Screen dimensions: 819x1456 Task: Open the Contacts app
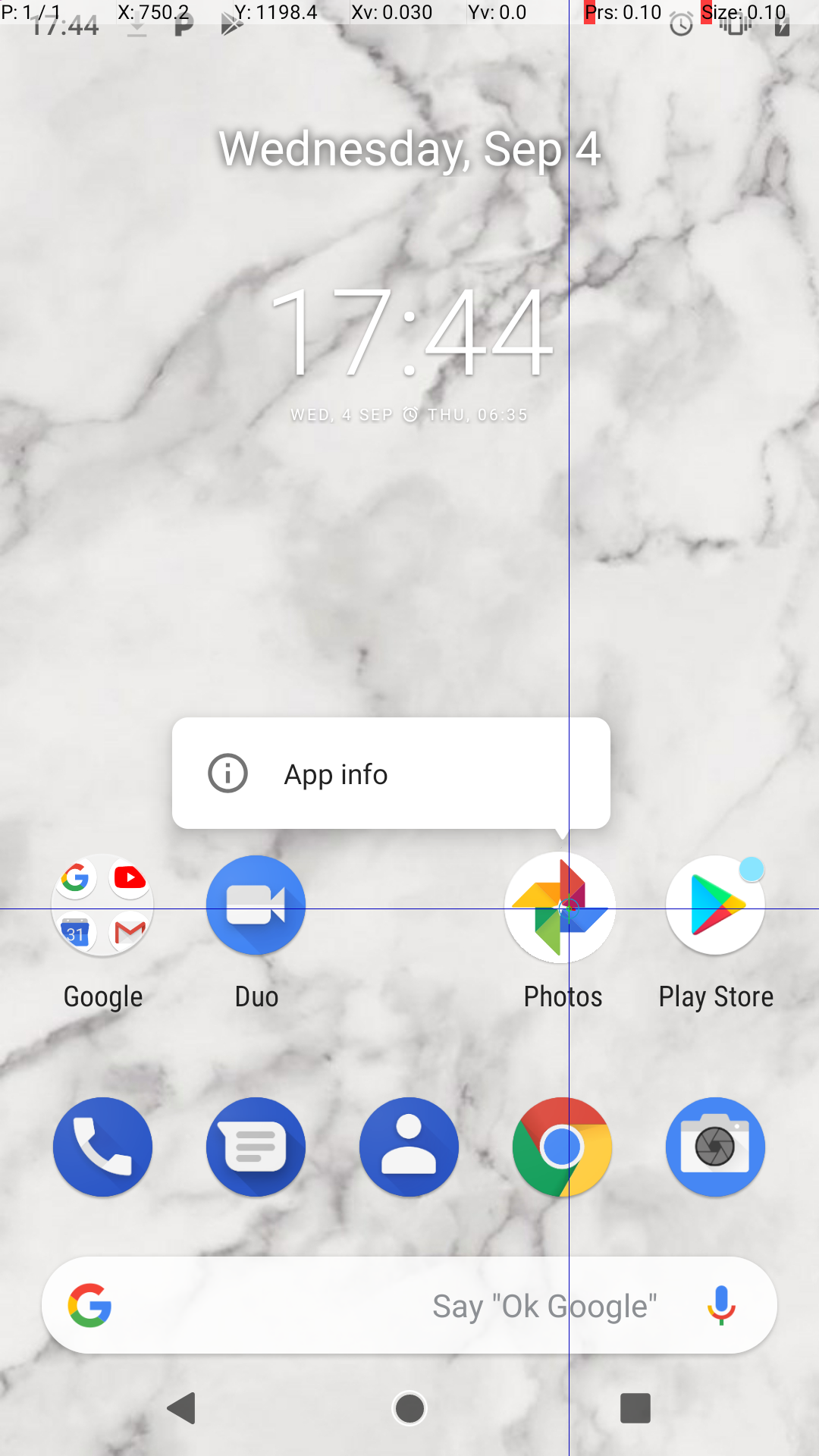point(409,1147)
